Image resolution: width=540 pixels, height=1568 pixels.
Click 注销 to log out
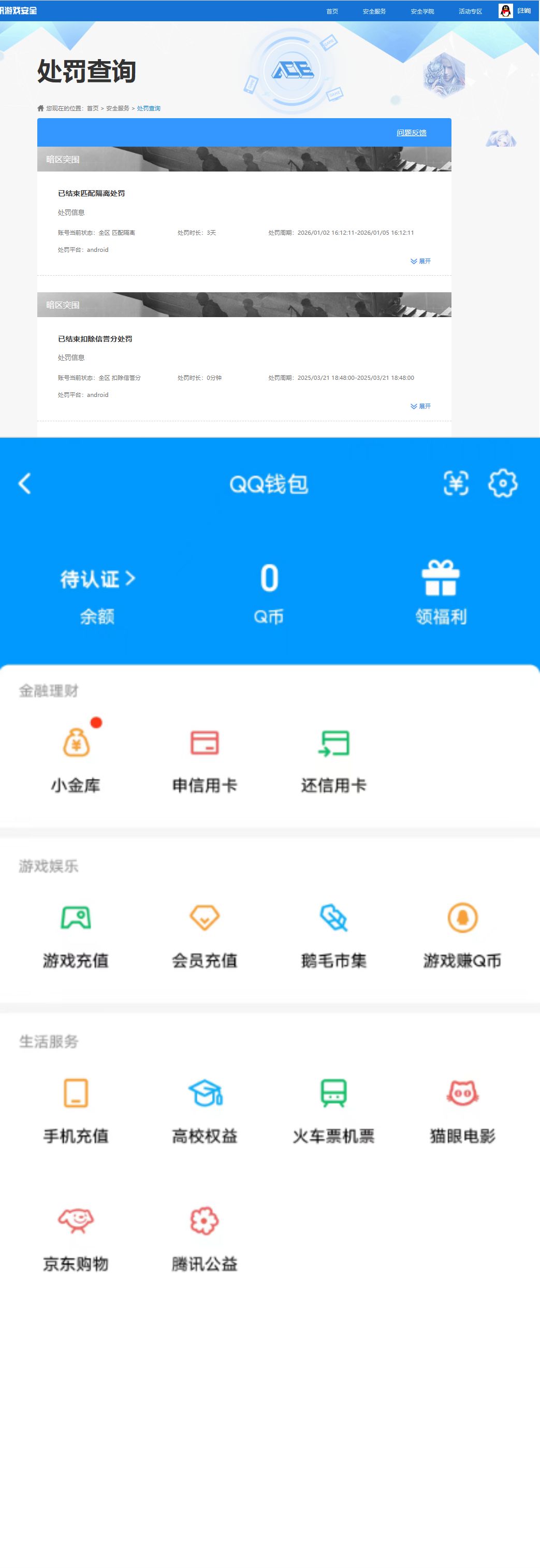tap(523, 11)
